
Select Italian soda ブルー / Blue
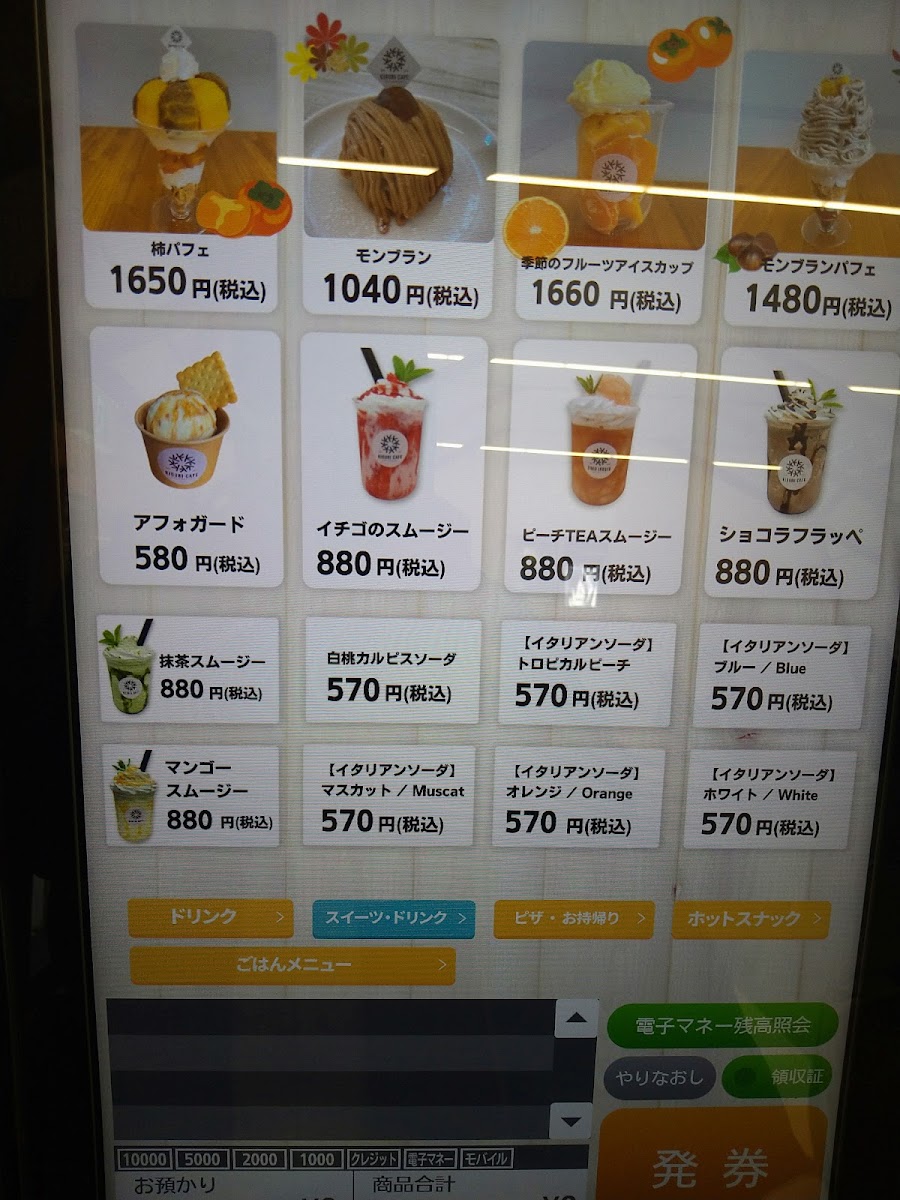(x=780, y=677)
